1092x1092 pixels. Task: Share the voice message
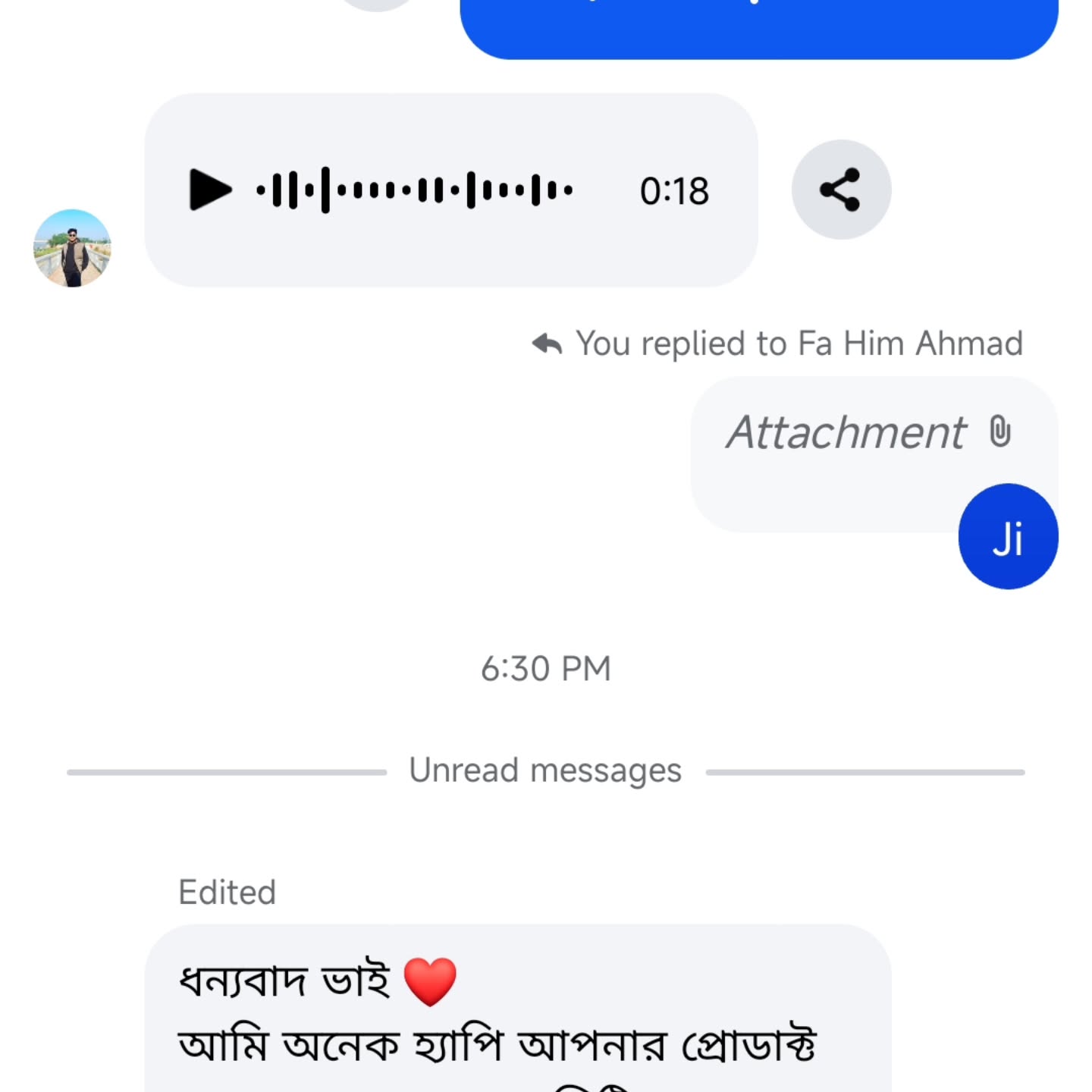(840, 190)
